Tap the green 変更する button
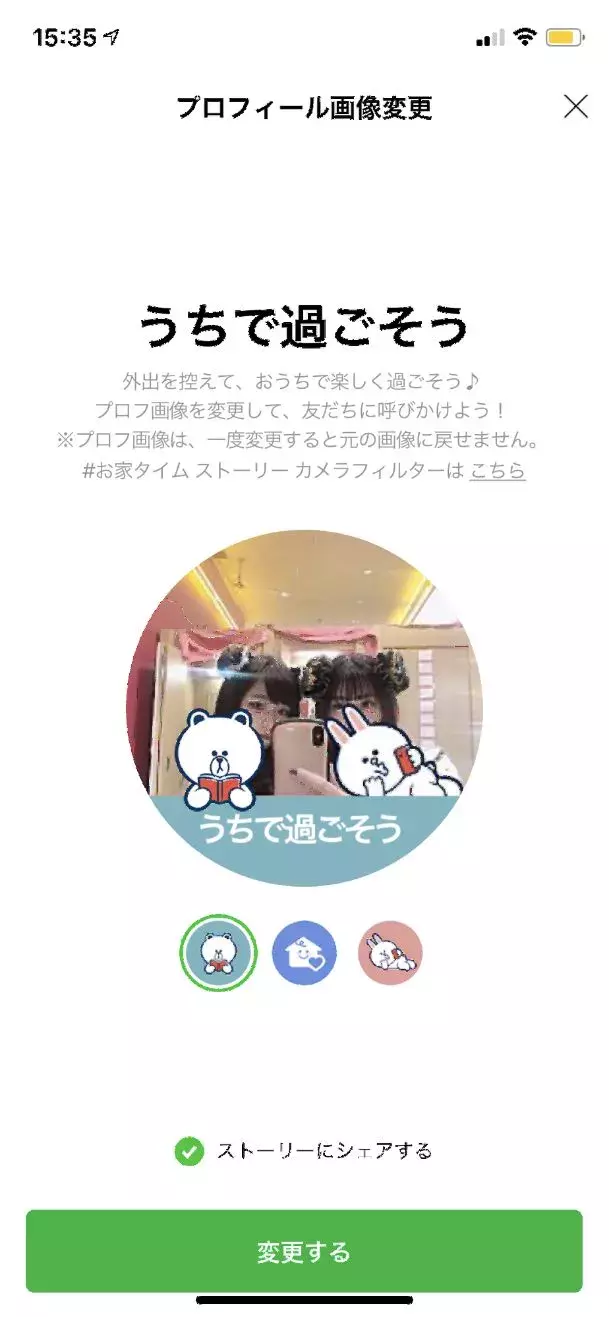Screen dimensions: 609x1317 (304, 1251)
